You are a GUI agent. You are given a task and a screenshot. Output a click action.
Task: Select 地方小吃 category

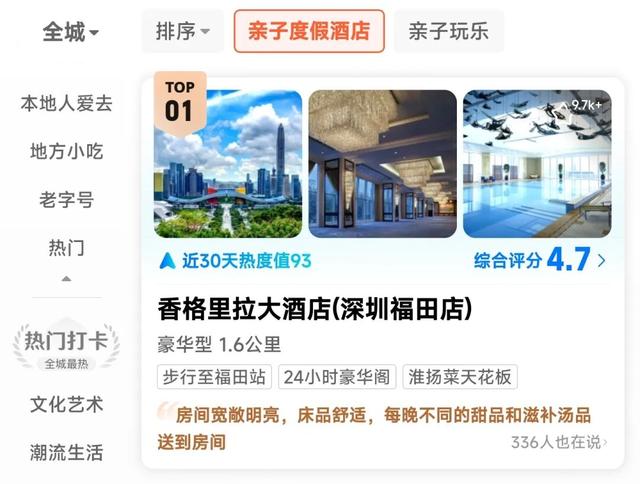67,151
